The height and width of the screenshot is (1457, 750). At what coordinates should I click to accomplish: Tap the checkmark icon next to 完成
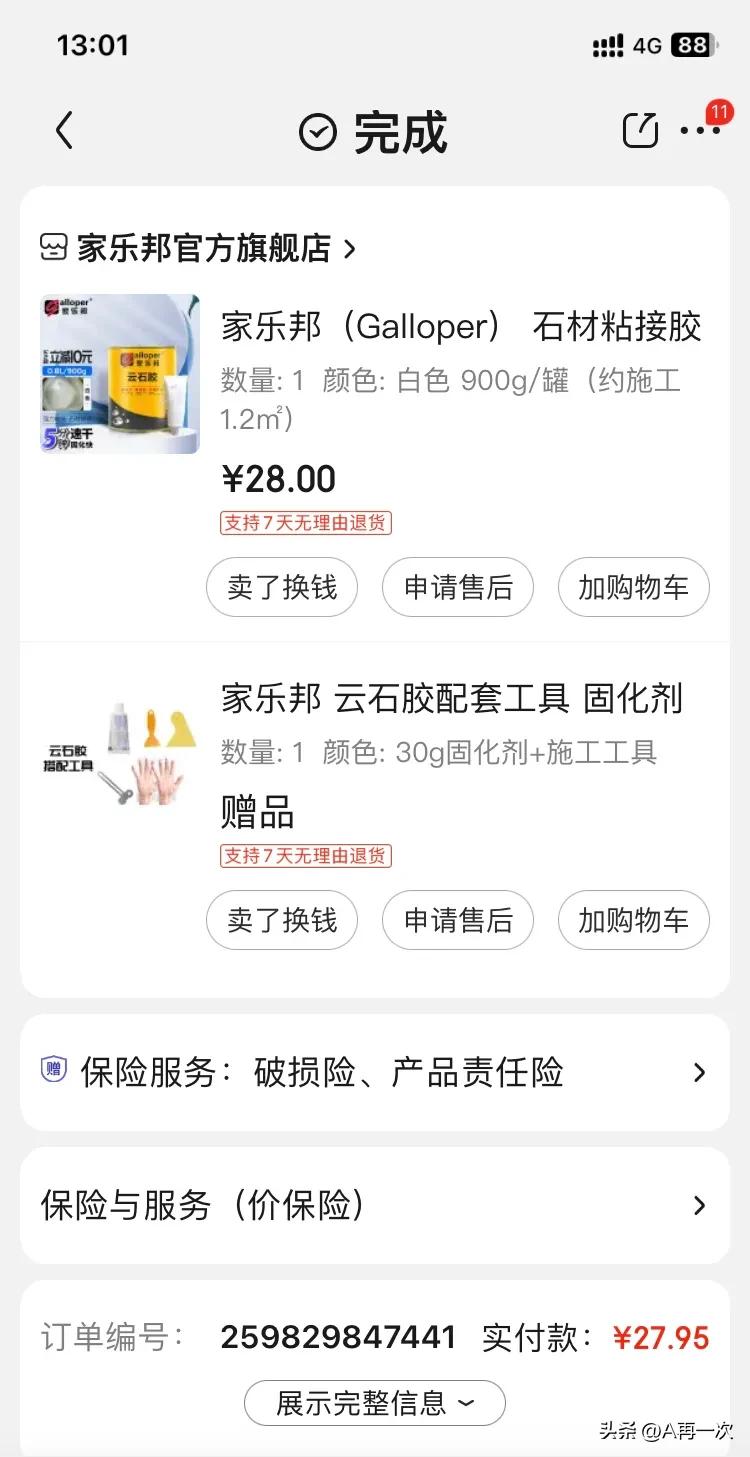(x=316, y=131)
